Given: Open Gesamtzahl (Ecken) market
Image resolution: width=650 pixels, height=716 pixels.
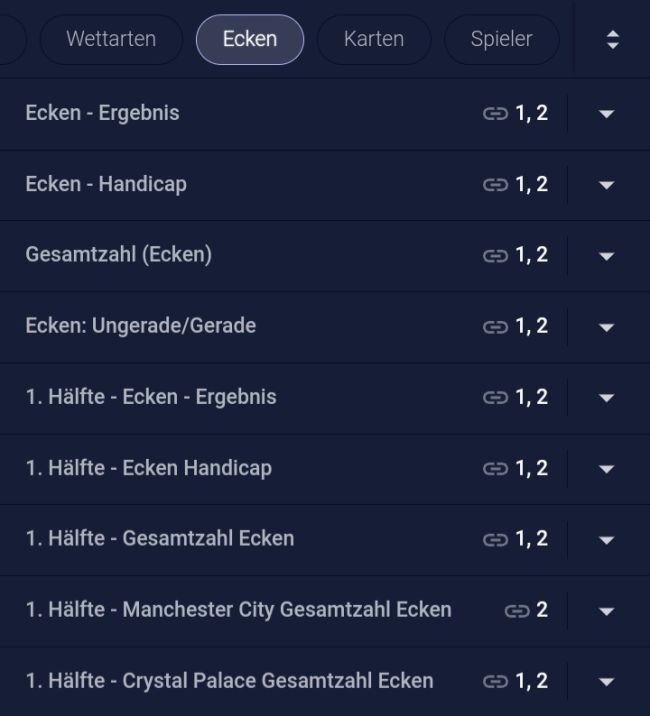Looking at the screenshot, I should tap(606, 256).
